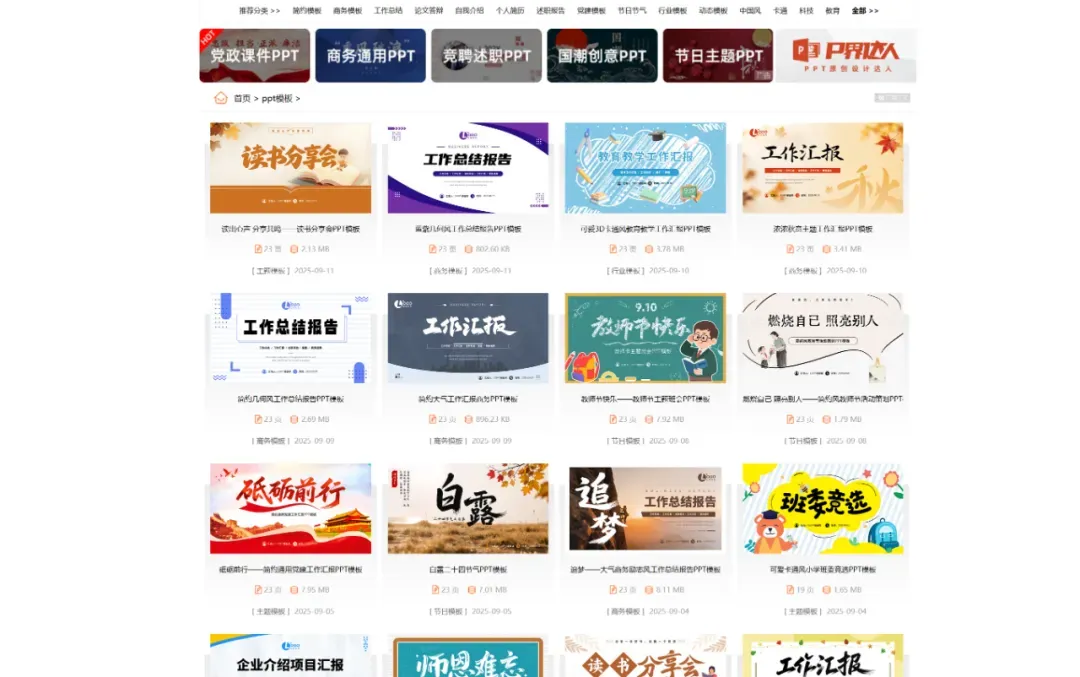The width and height of the screenshot is (1080, 677).
Task: Open the 节日主题PPT banner
Action: pyautogui.click(x=718, y=55)
